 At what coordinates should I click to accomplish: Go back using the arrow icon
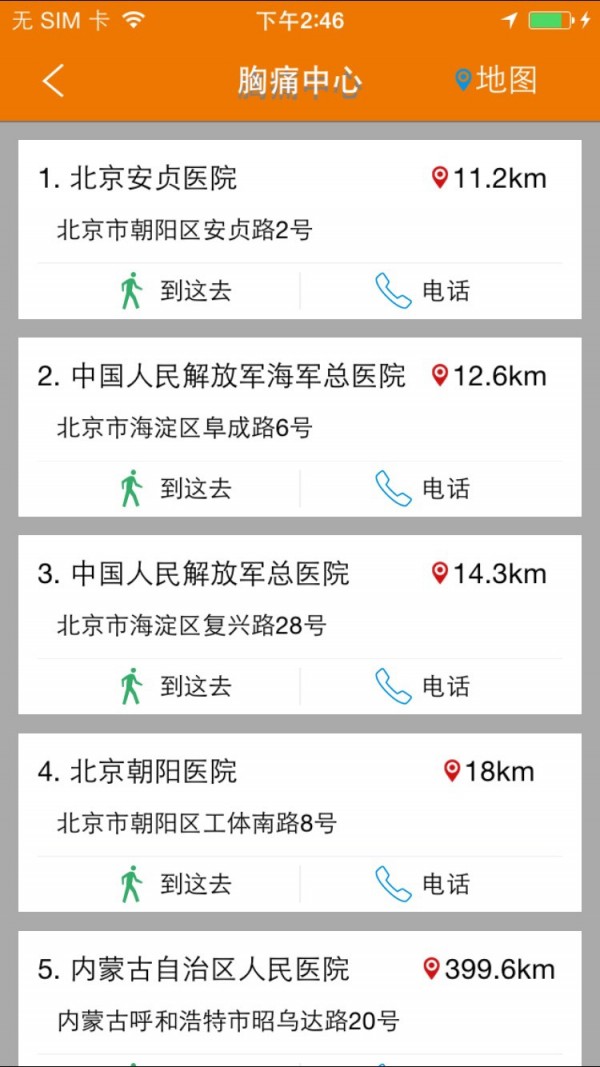(53, 81)
